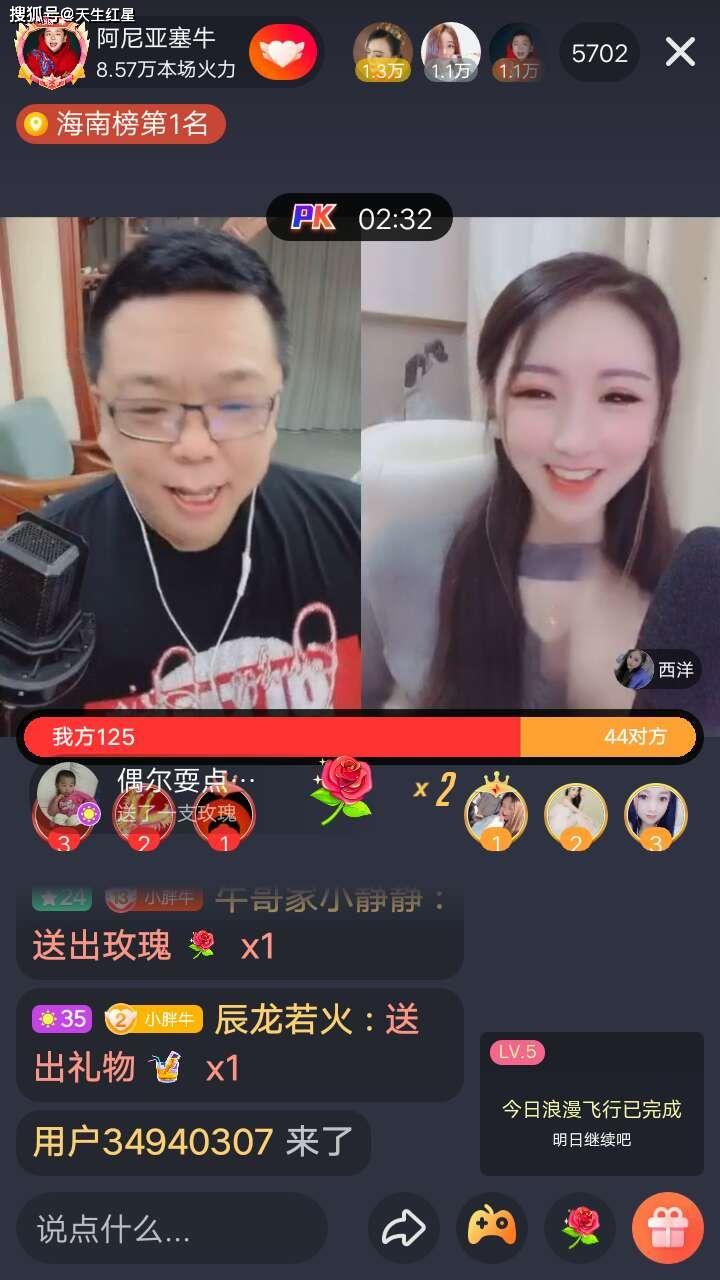Type a comment in 说点什么 field

click(171, 1228)
